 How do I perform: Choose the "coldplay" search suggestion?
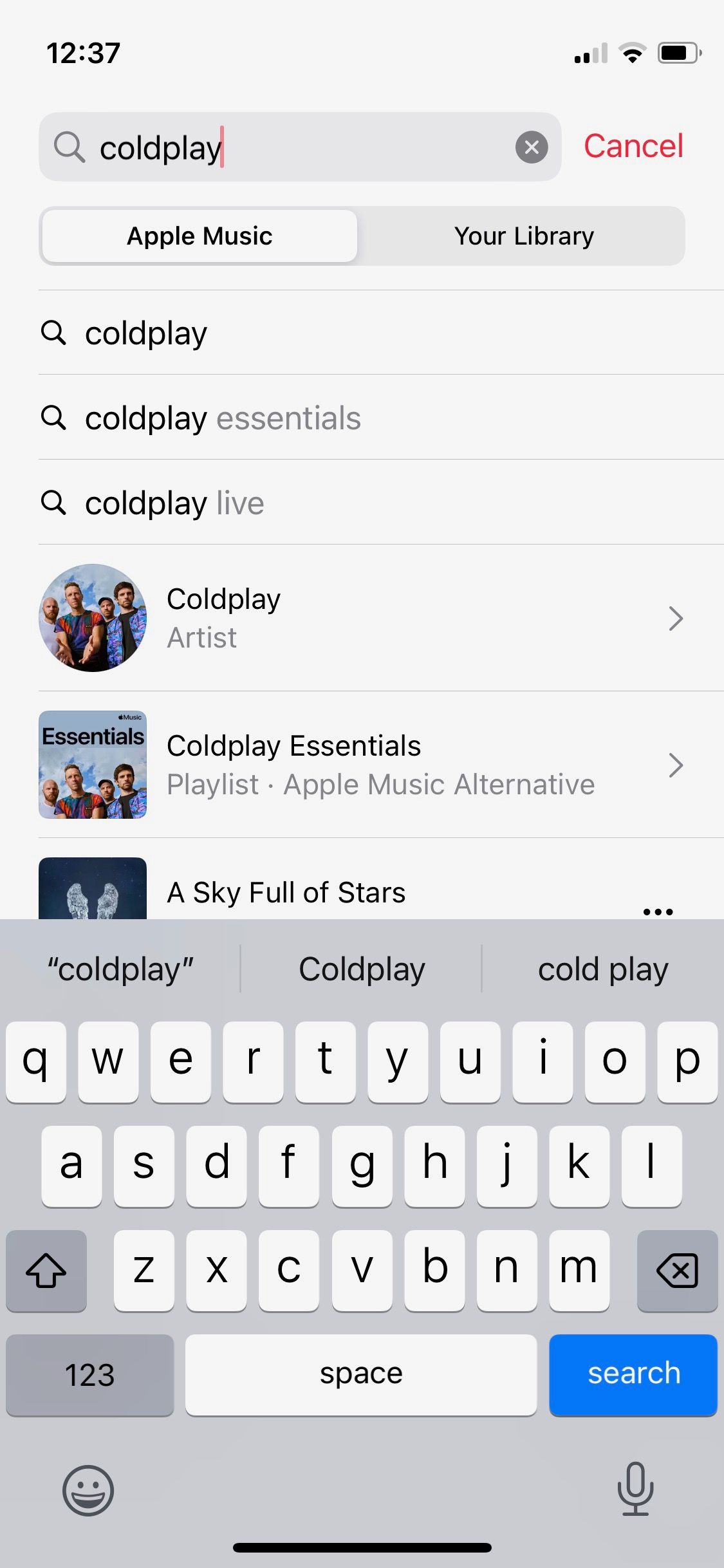[x=146, y=333]
